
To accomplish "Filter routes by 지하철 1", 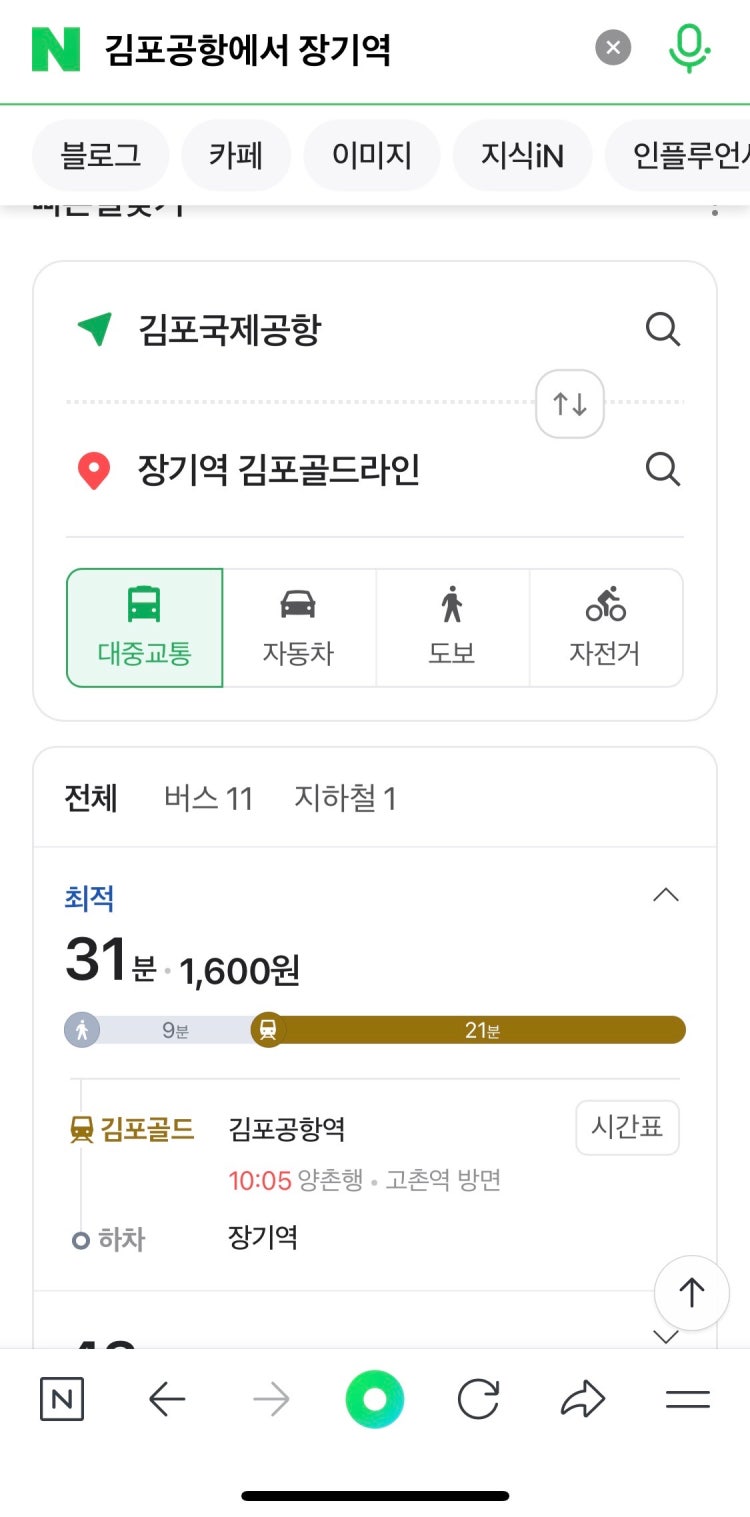I will pyautogui.click(x=345, y=798).
